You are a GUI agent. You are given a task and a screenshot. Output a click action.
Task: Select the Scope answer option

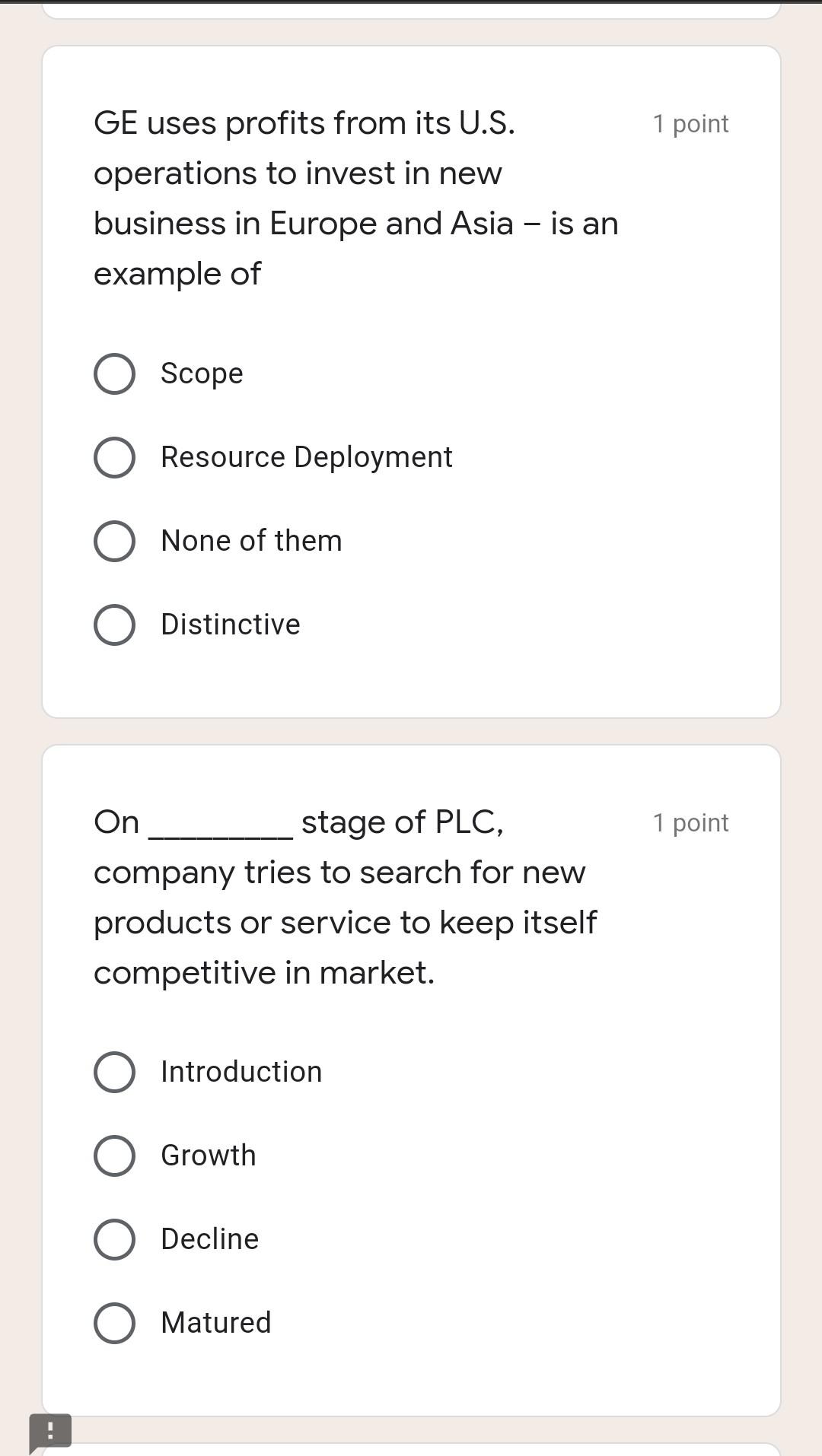click(115, 374)
